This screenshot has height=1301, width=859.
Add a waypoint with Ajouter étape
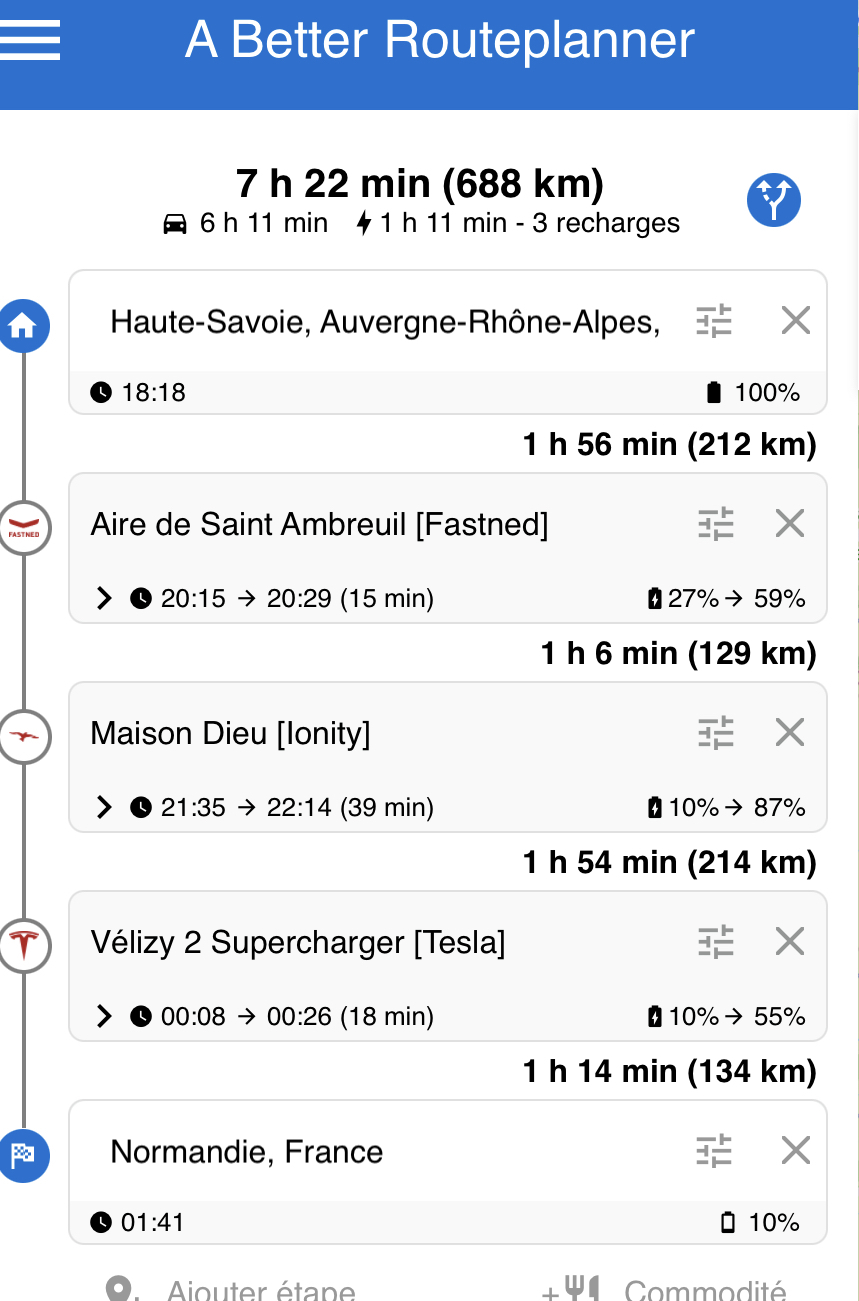pos(235,1290)
